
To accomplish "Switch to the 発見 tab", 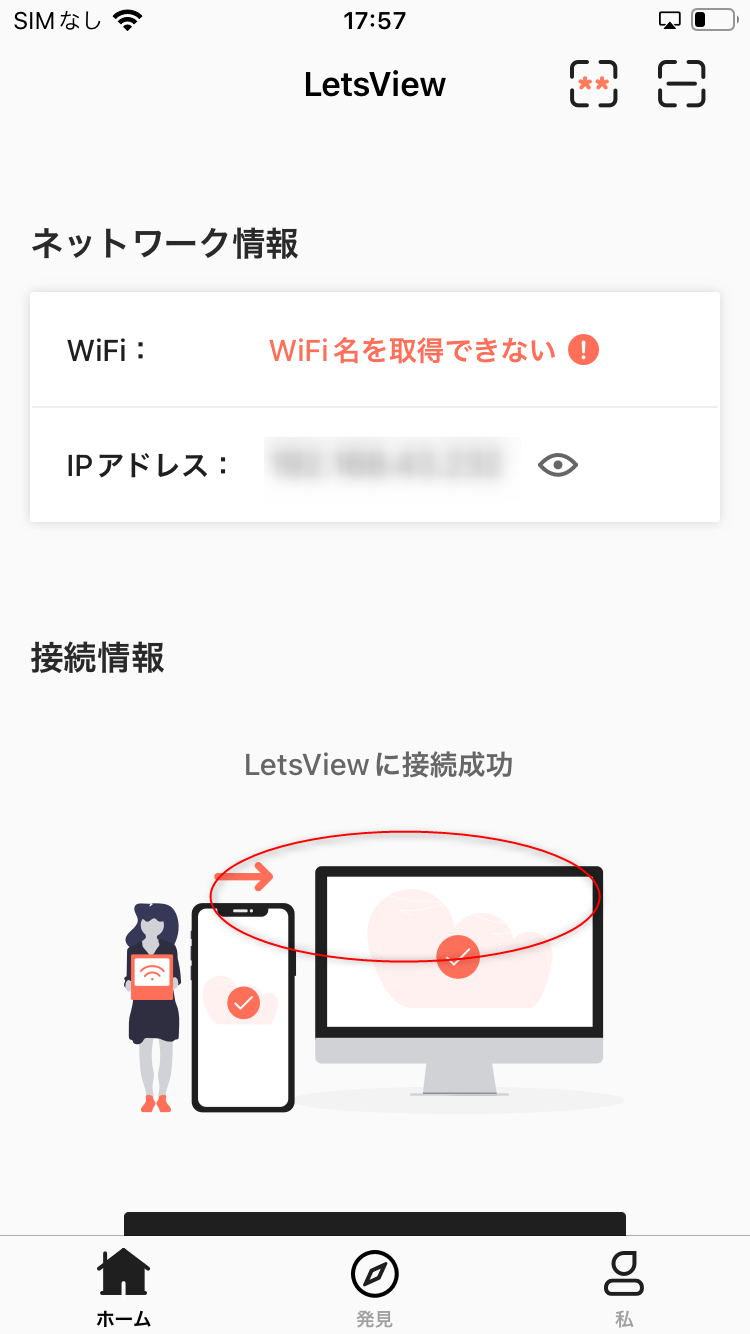I will click(375, 1286).
